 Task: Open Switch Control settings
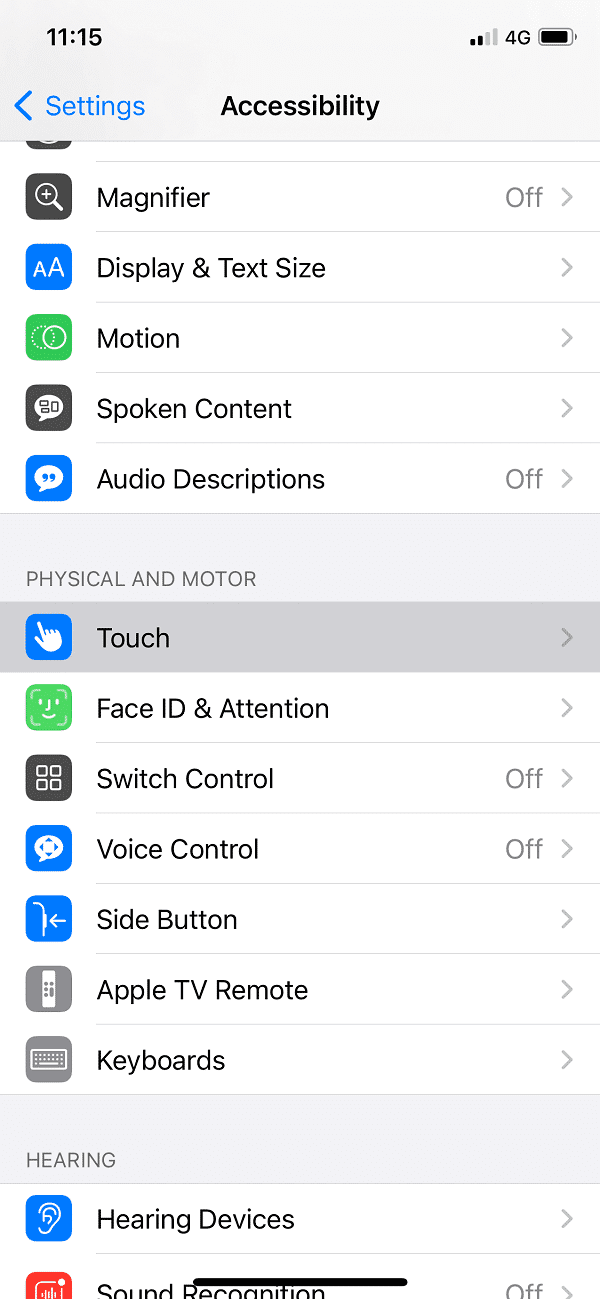pyautogui.click(x=300, y=778)
